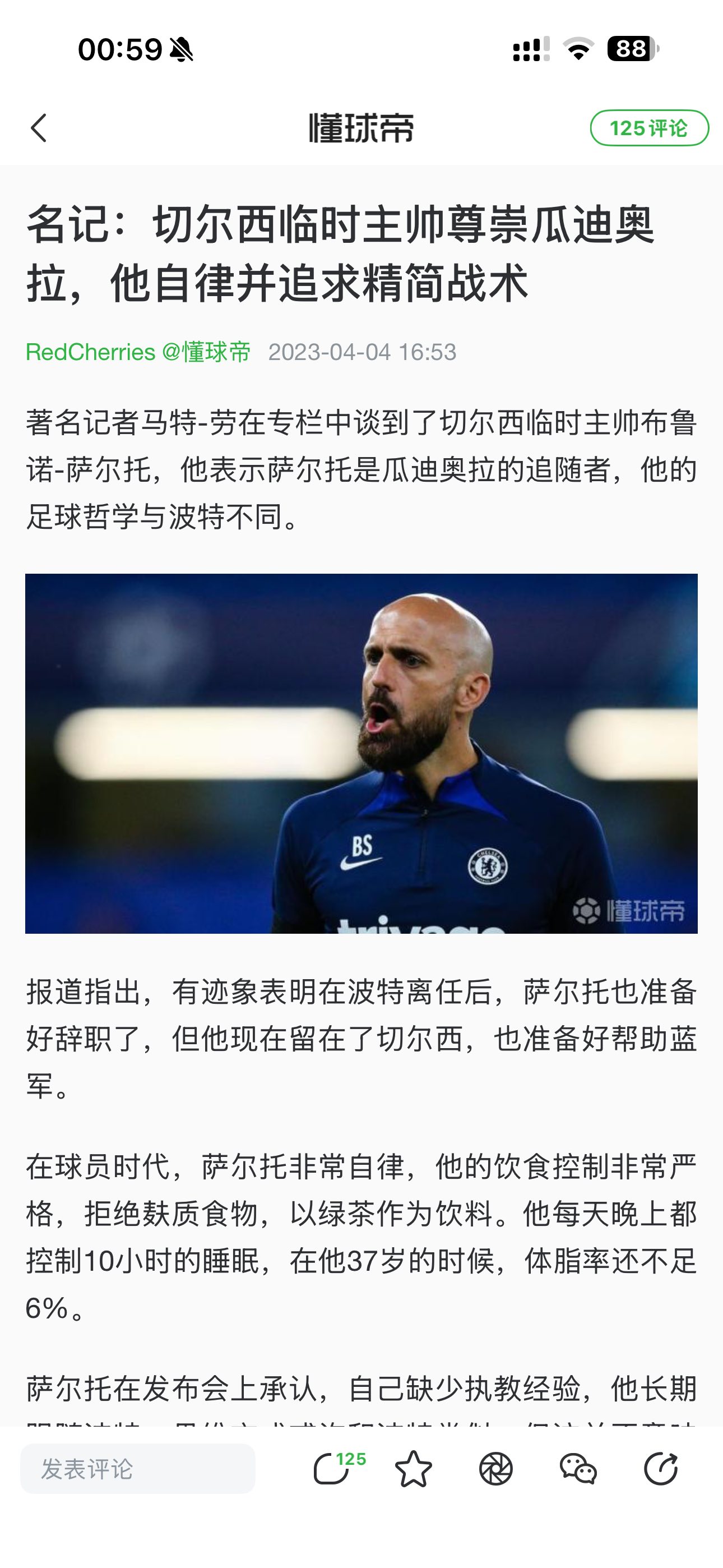Open the share arrow icon
Image resolution: width=723 pixels, height=1568 pixels.
click(x=661, y=1469)
